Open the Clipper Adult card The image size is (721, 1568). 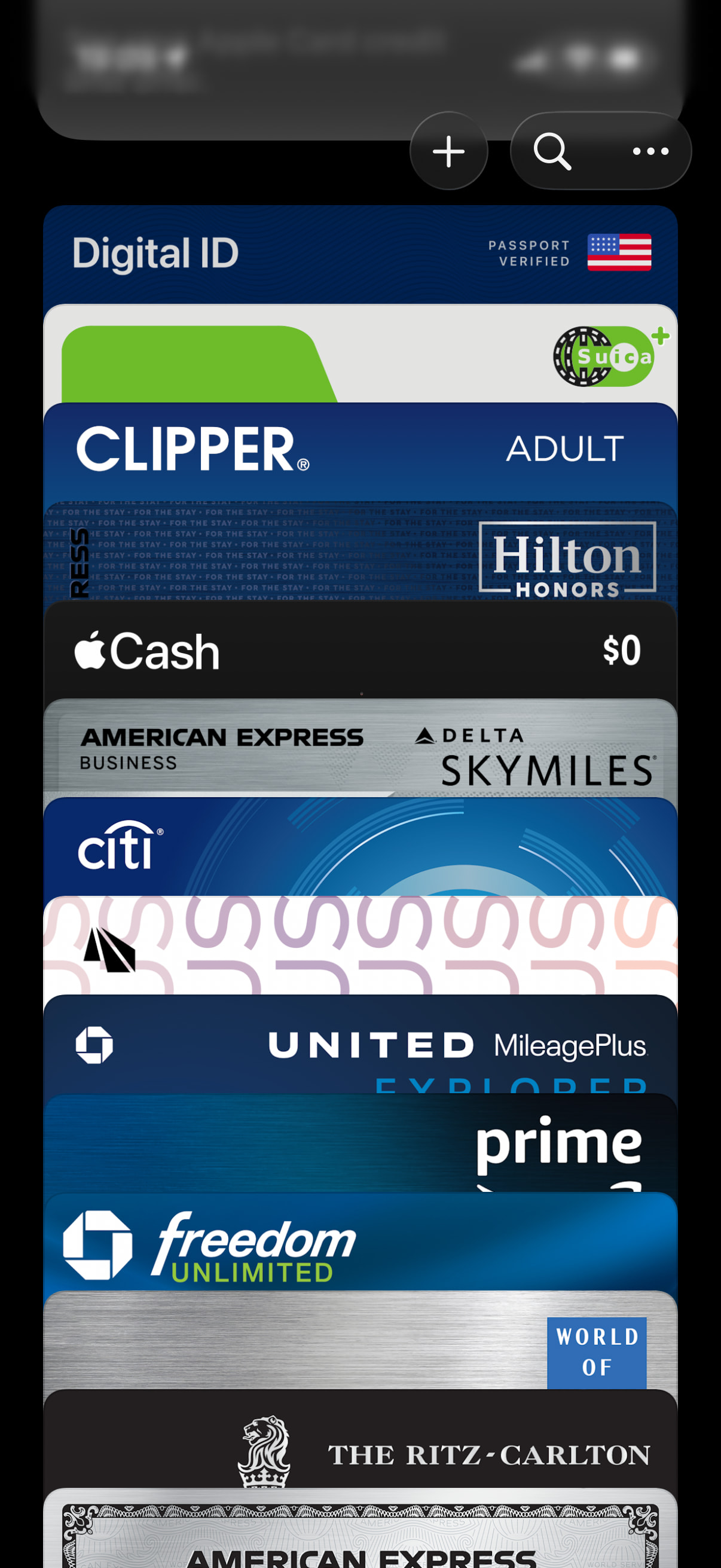[360, 452]
